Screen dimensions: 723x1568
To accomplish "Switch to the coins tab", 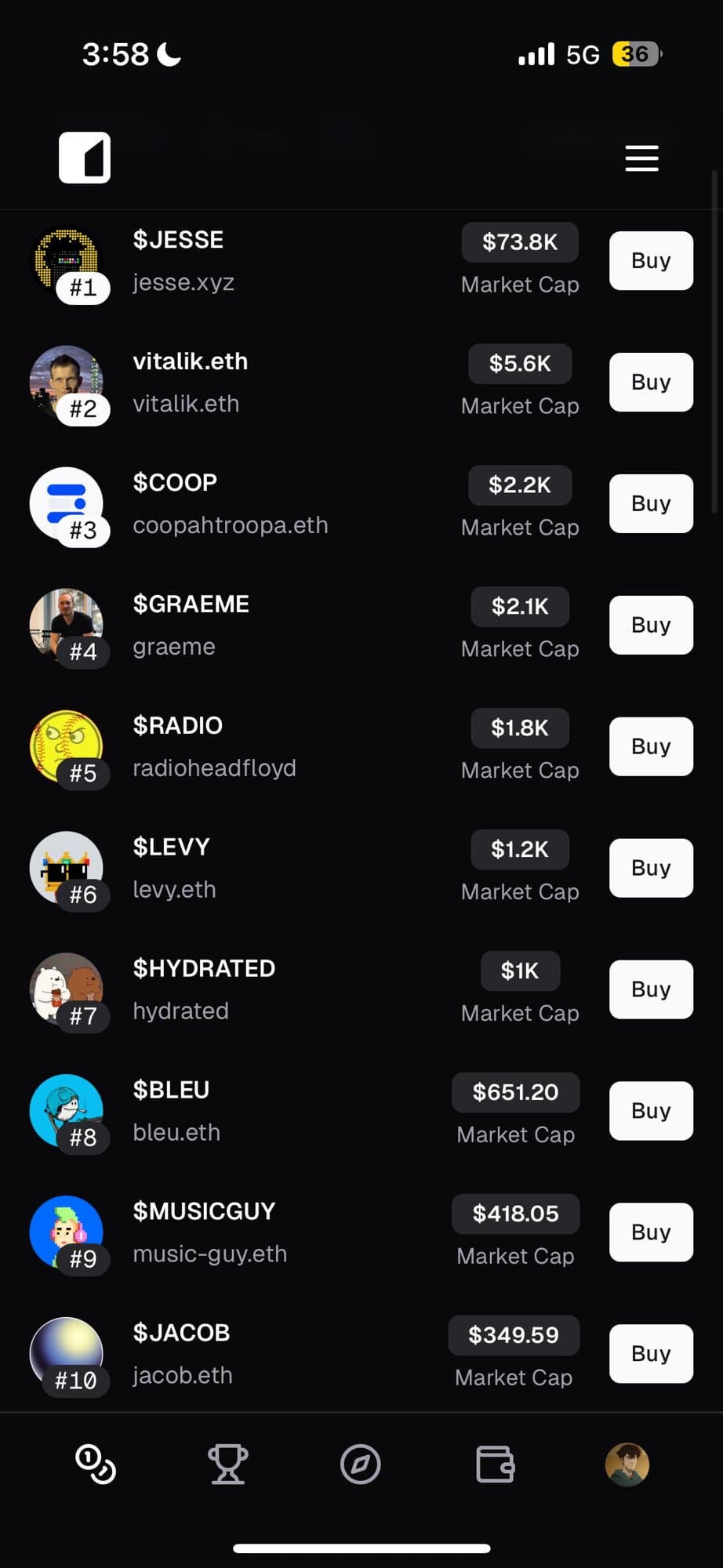I will click(96, 1464).
